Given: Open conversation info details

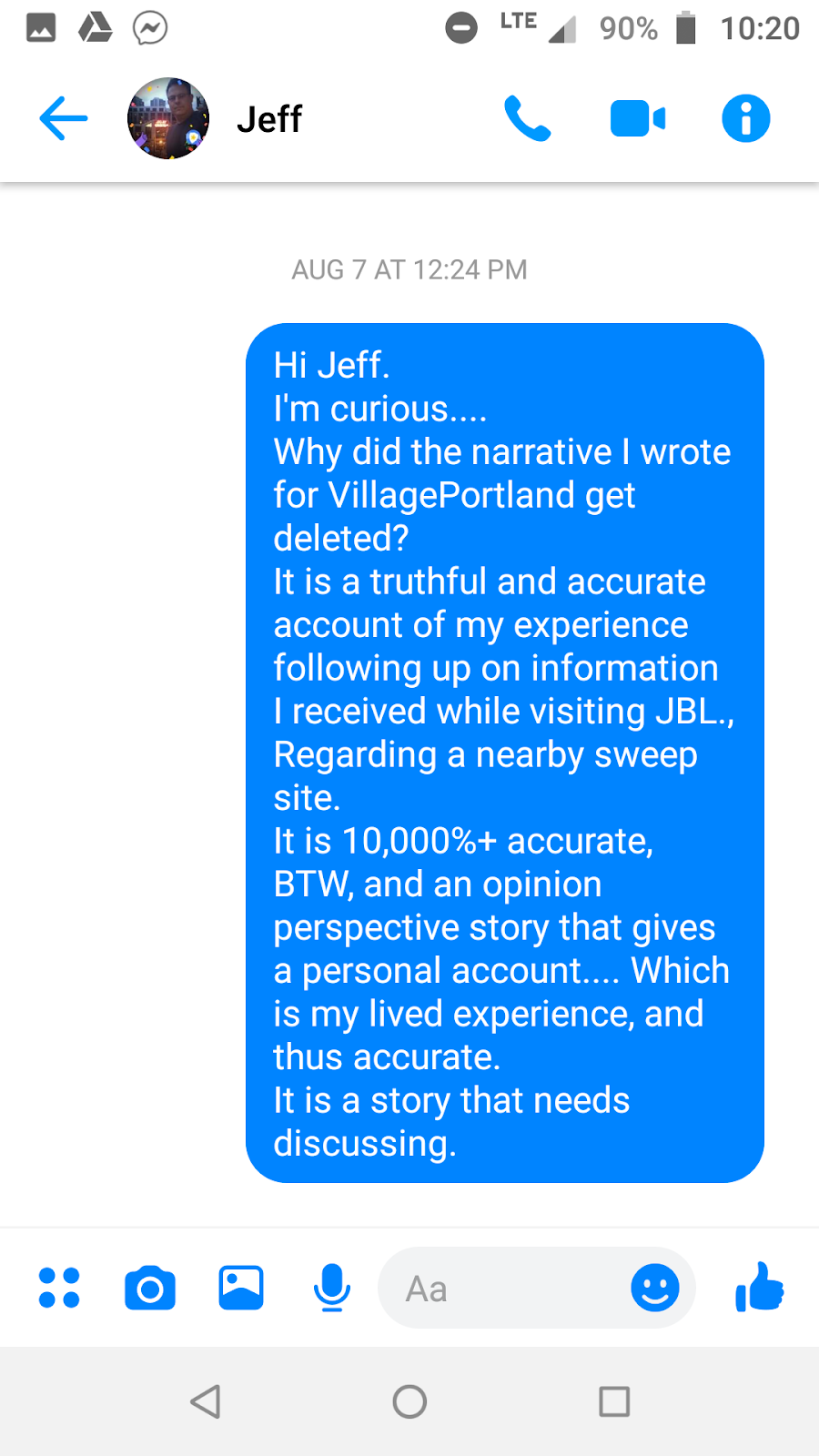Looking at the screenshot, I should 745,119.
